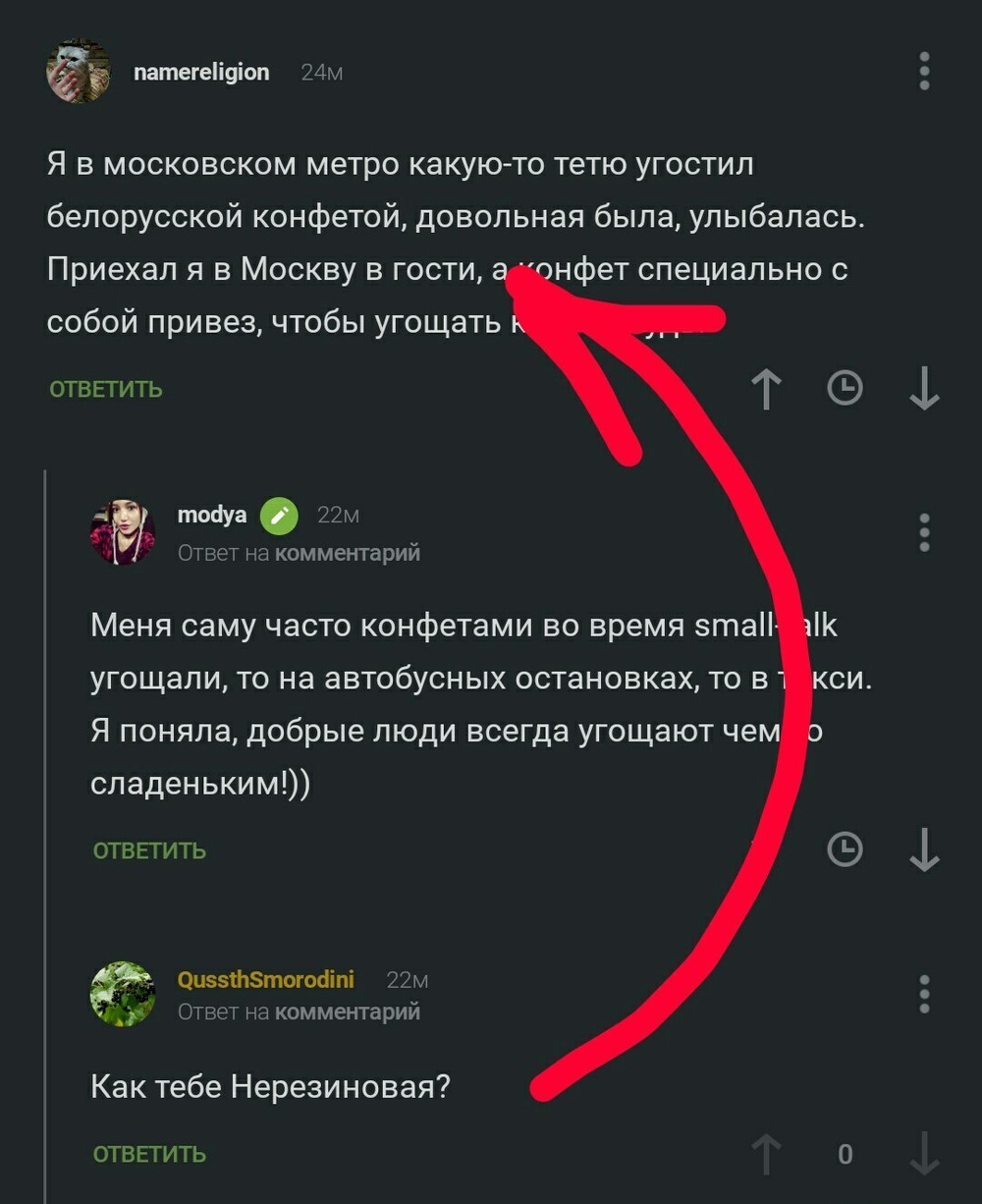Tap the clock icon on namereligion's comment
The height and width of the screenshot is (1204, 982).
point(845,389)
